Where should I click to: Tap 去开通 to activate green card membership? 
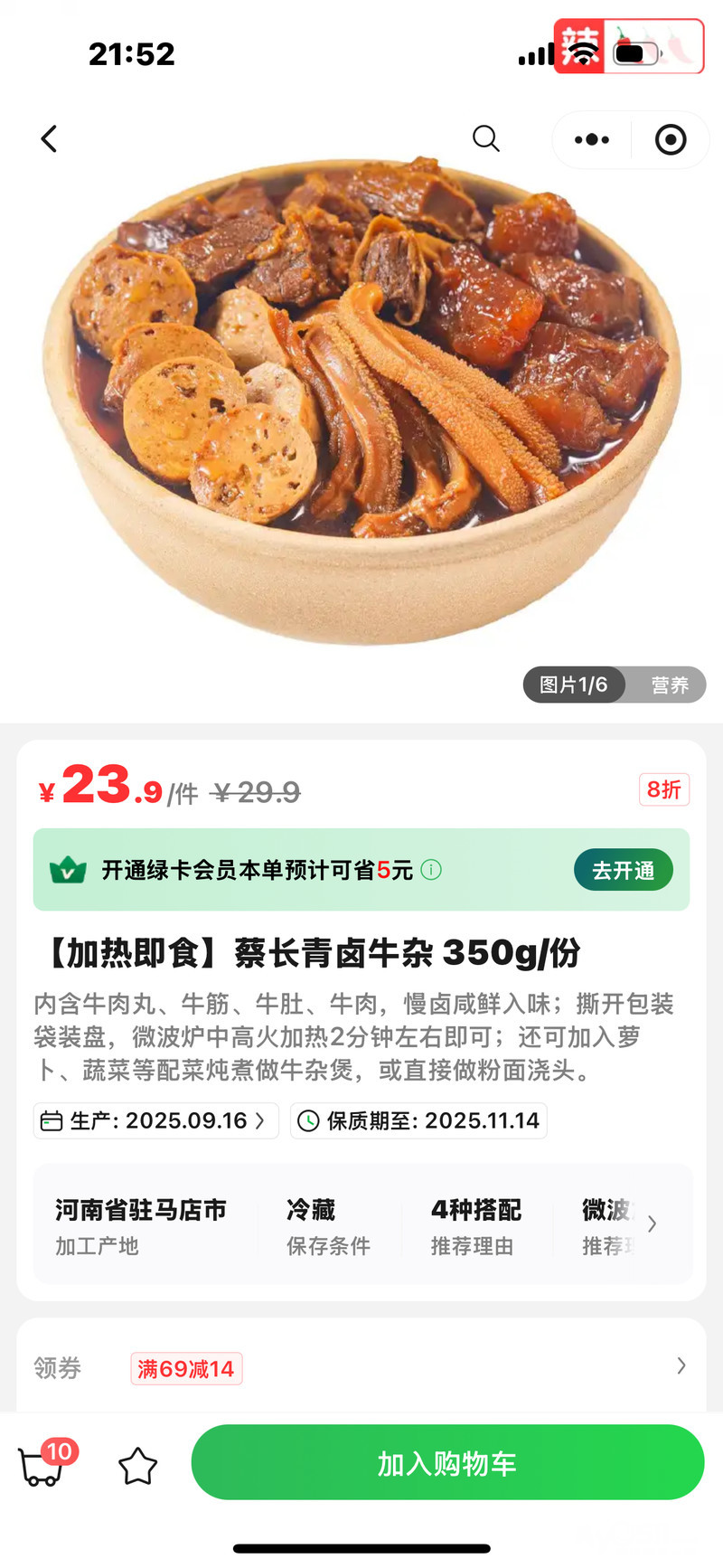[623, 870]
